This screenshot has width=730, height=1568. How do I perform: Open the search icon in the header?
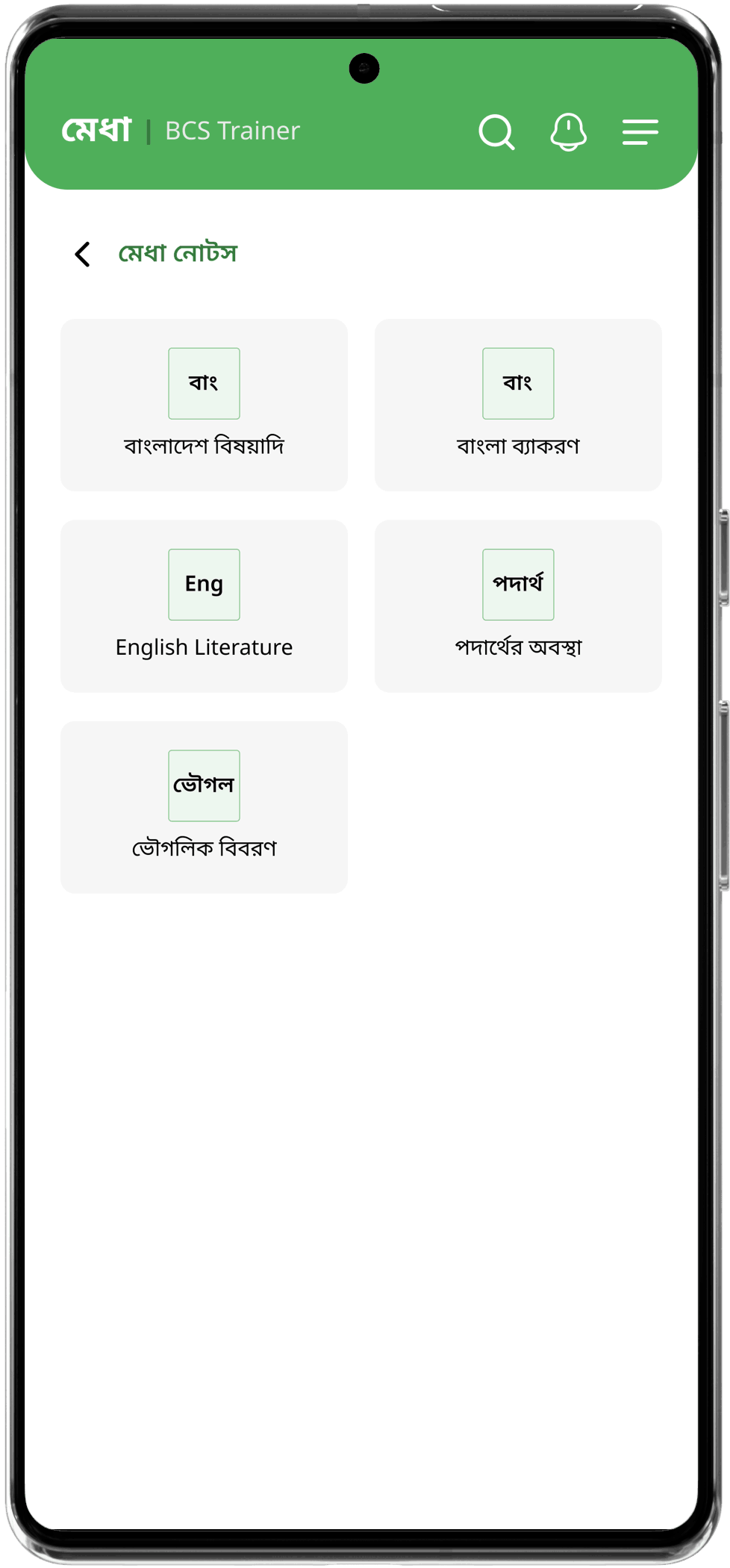[496, 132]
